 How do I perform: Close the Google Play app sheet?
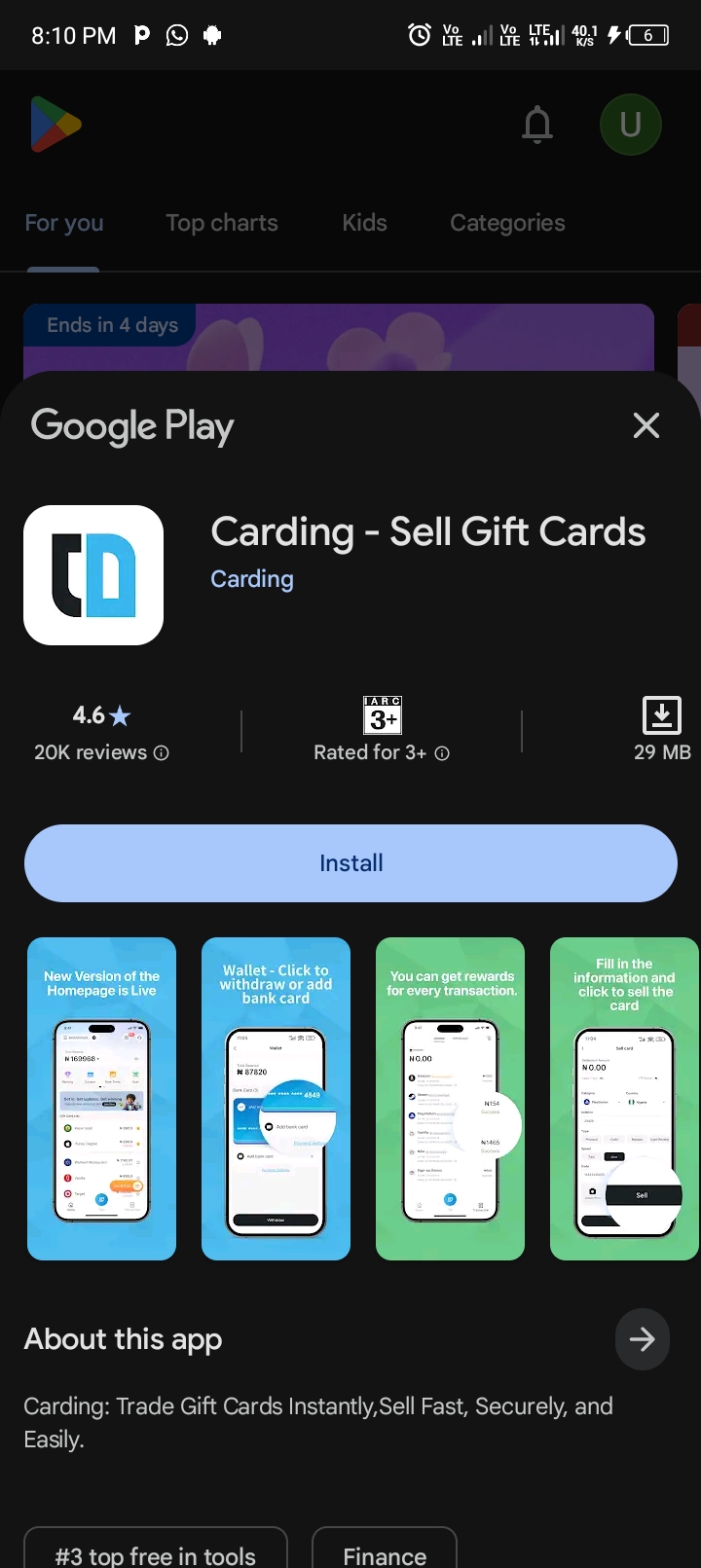point(646,425)
